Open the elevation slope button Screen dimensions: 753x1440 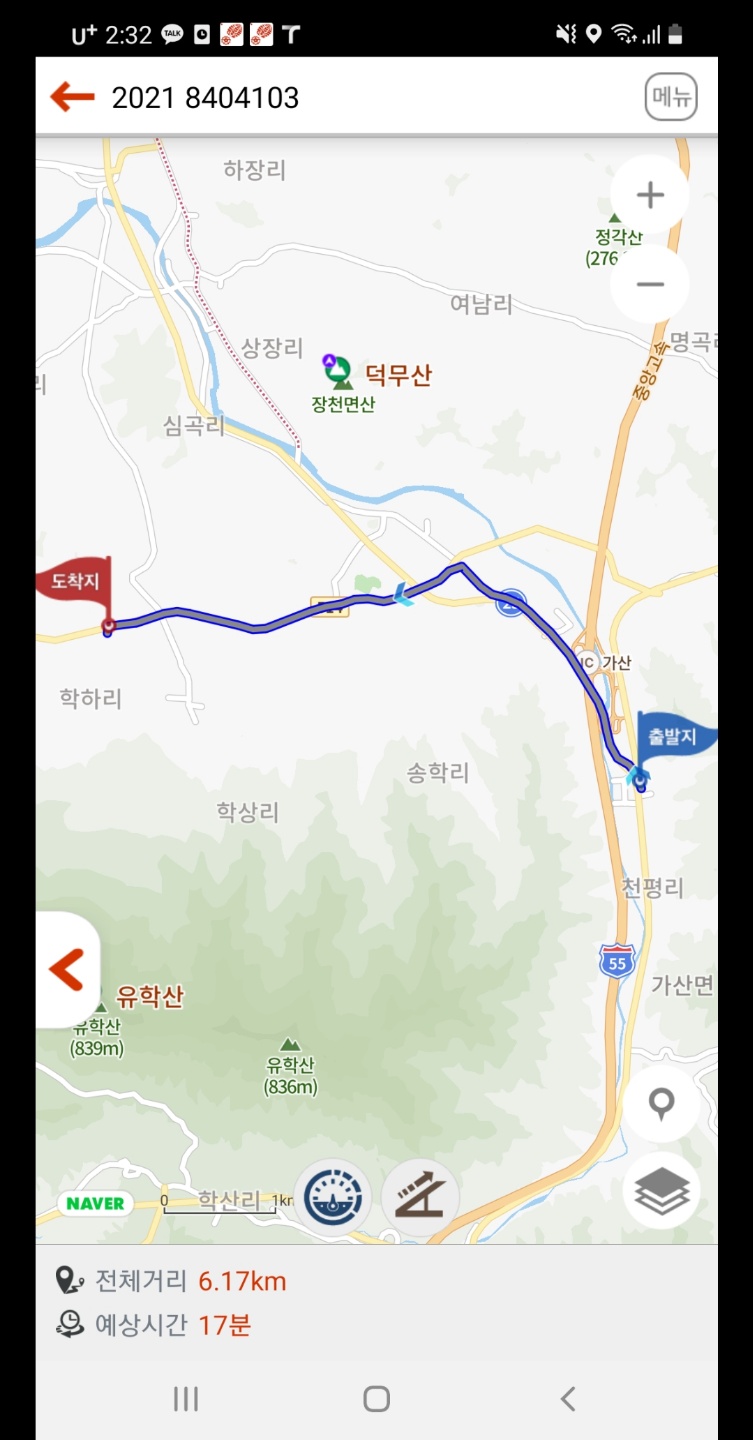point(420,1197)
